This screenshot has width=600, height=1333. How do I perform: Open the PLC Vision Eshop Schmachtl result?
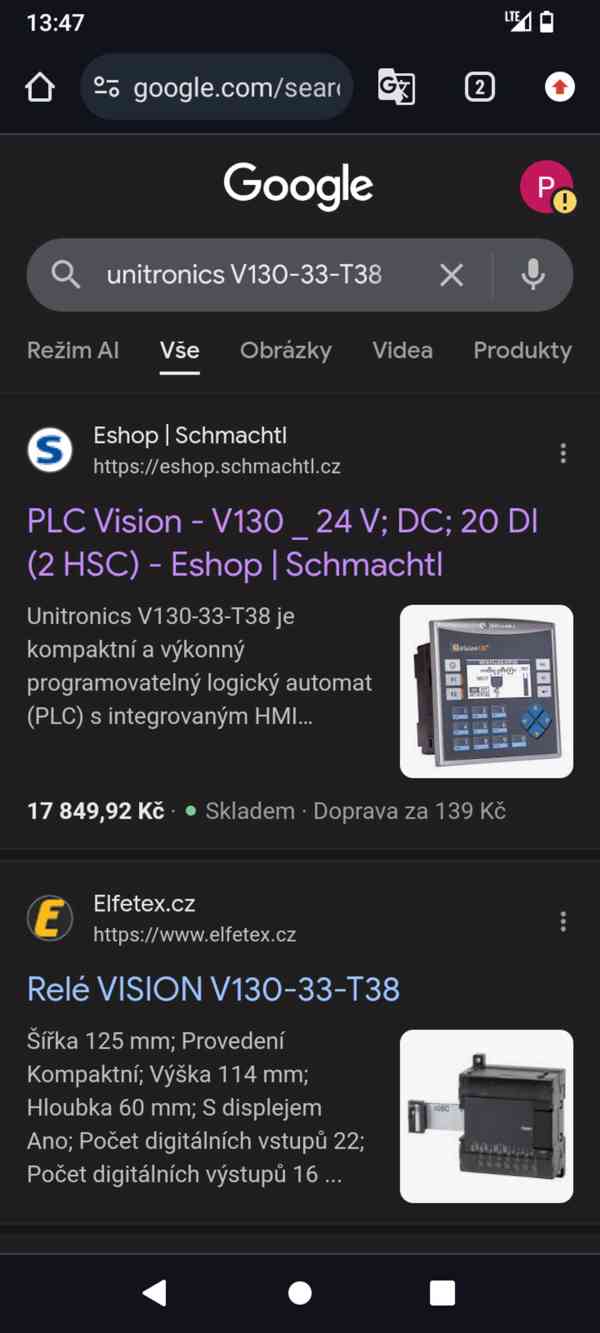click(x=282, y=543)
